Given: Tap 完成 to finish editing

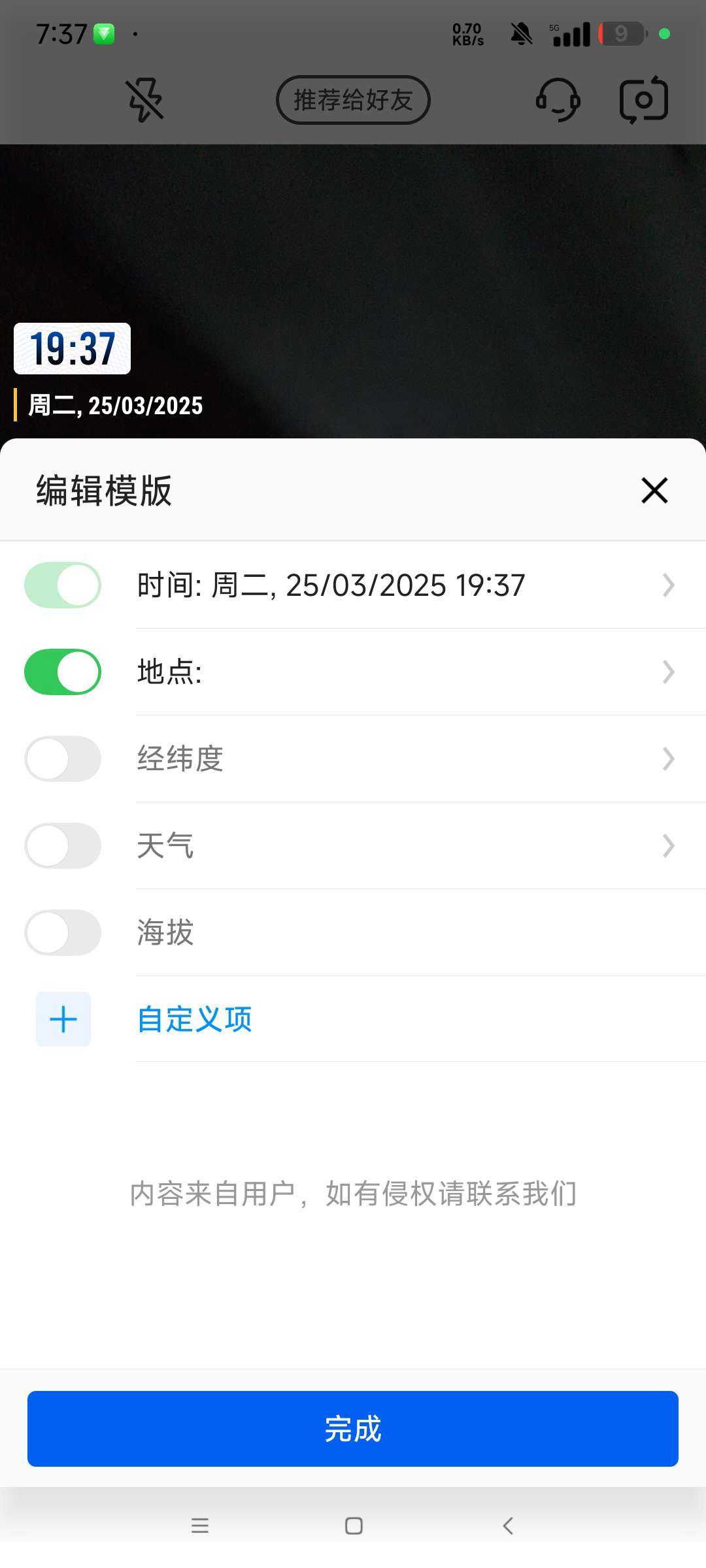Looking at the screenshot, I should pos(353,1429).
